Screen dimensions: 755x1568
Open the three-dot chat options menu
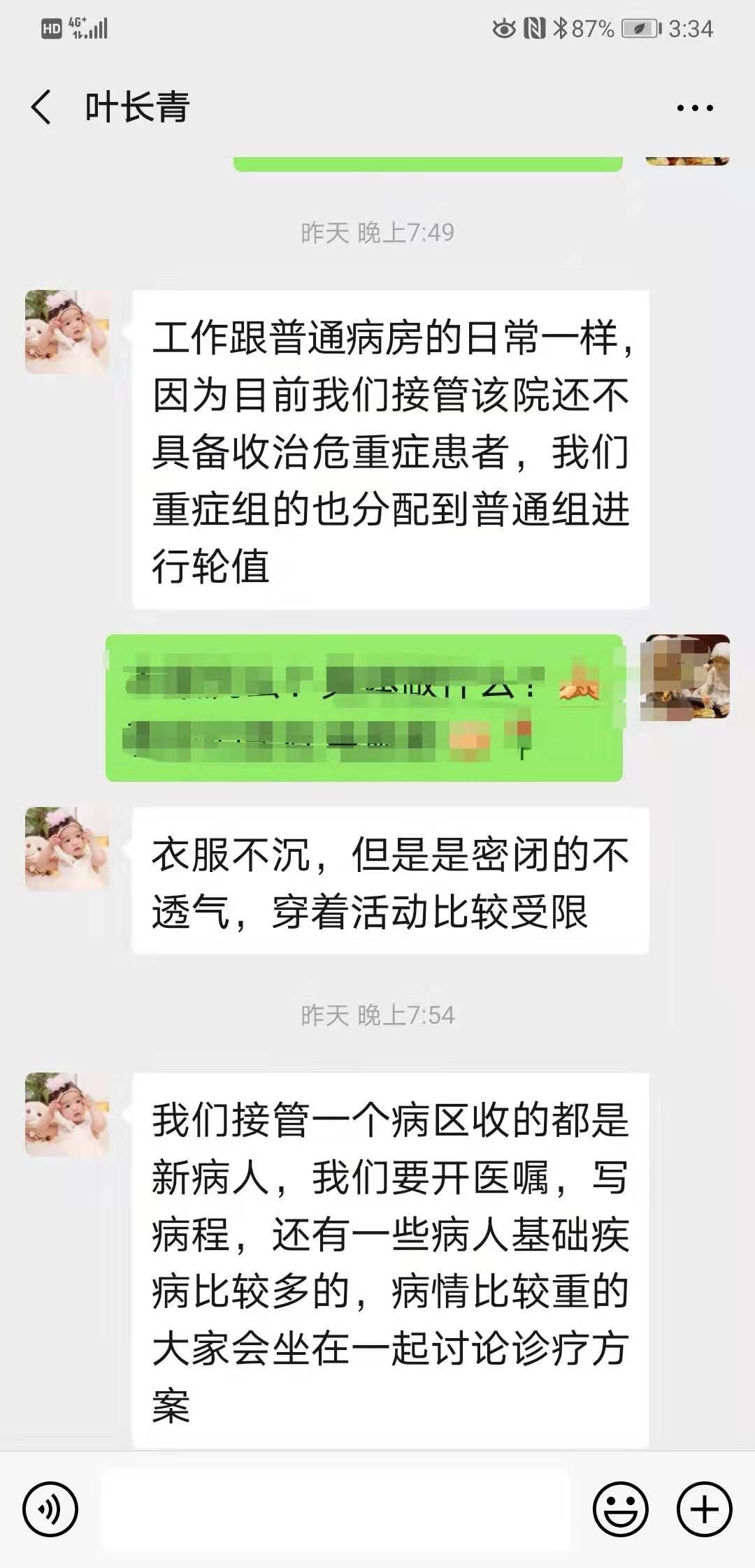(695, 108)
